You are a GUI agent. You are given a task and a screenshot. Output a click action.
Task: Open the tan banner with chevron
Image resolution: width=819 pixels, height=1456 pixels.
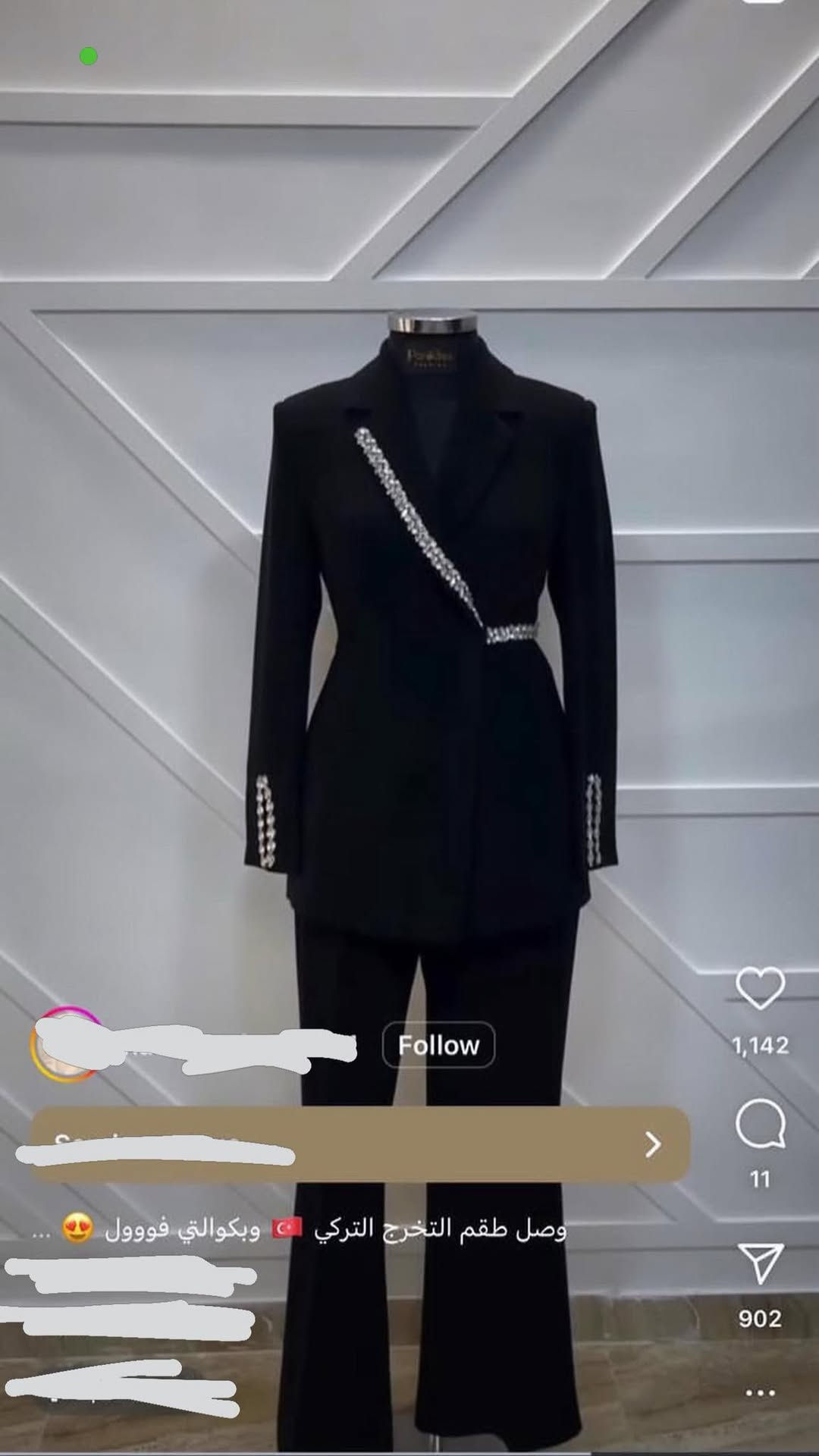coord(359,1144)
